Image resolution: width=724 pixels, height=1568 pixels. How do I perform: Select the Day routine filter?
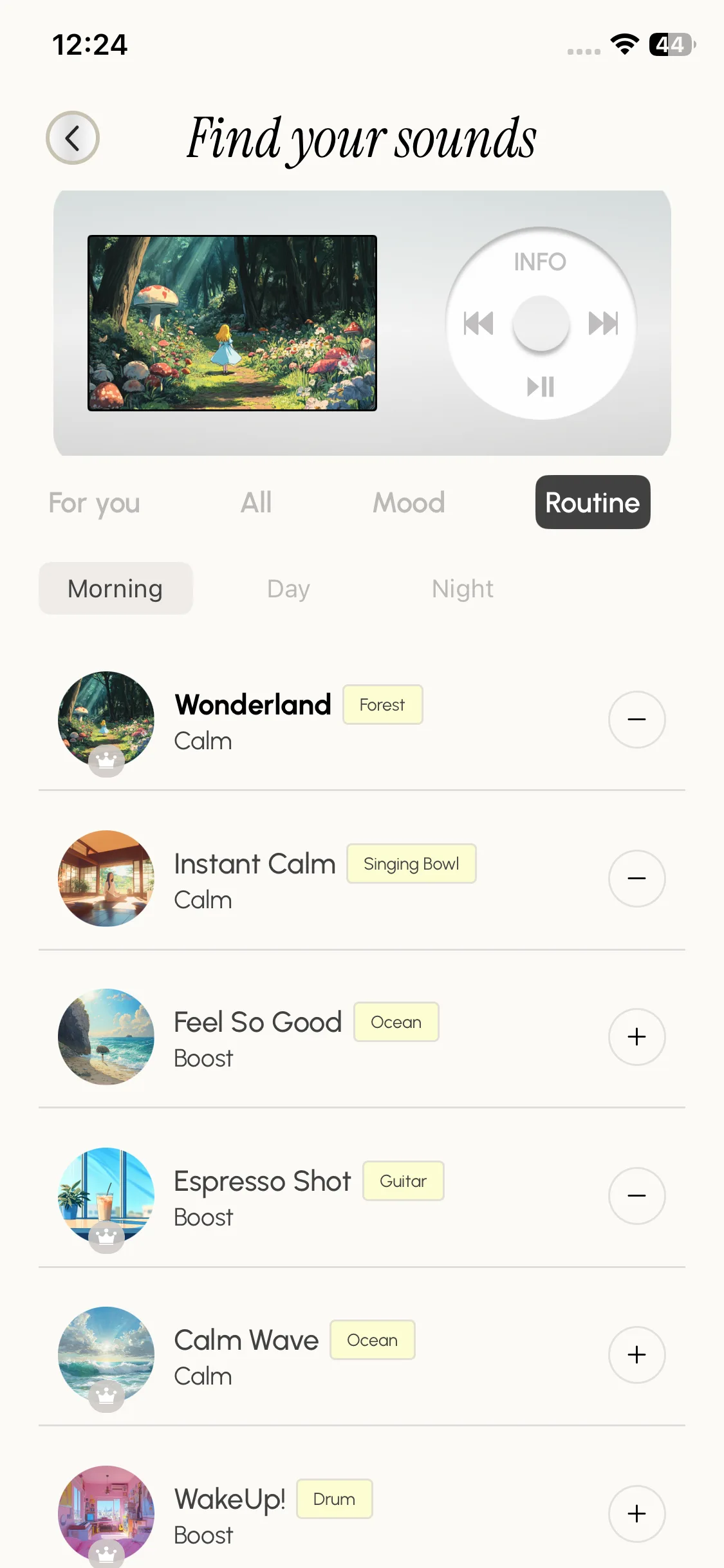click(x=288, y=589)
